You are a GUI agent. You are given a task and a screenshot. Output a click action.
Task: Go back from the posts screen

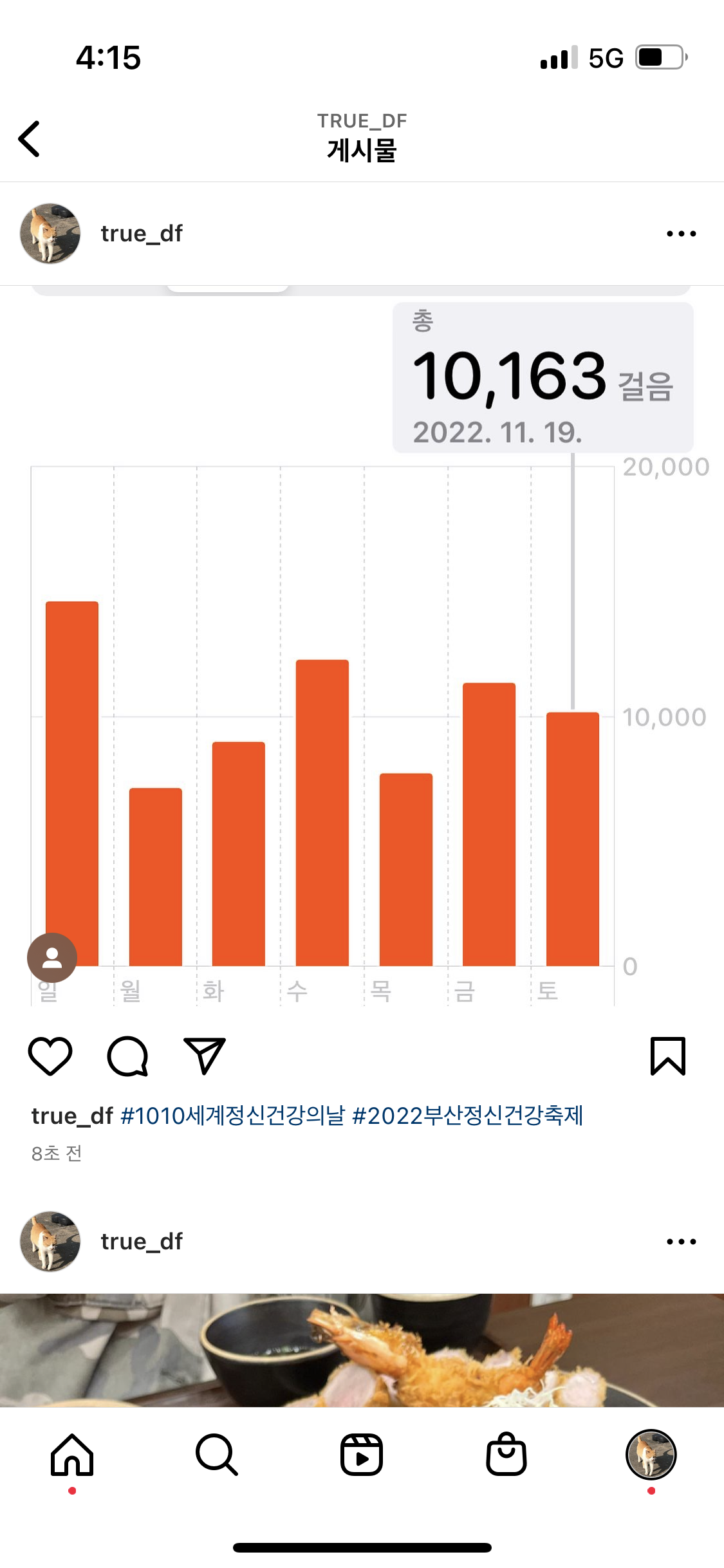[x=30, y=138]
